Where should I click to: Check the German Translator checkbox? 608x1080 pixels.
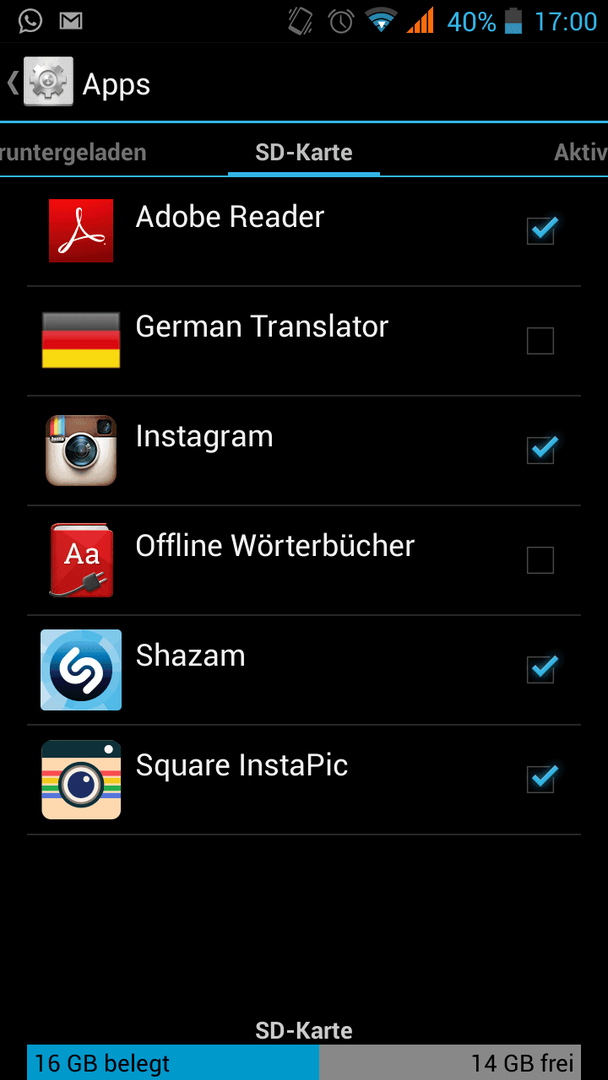coord(541,340)
